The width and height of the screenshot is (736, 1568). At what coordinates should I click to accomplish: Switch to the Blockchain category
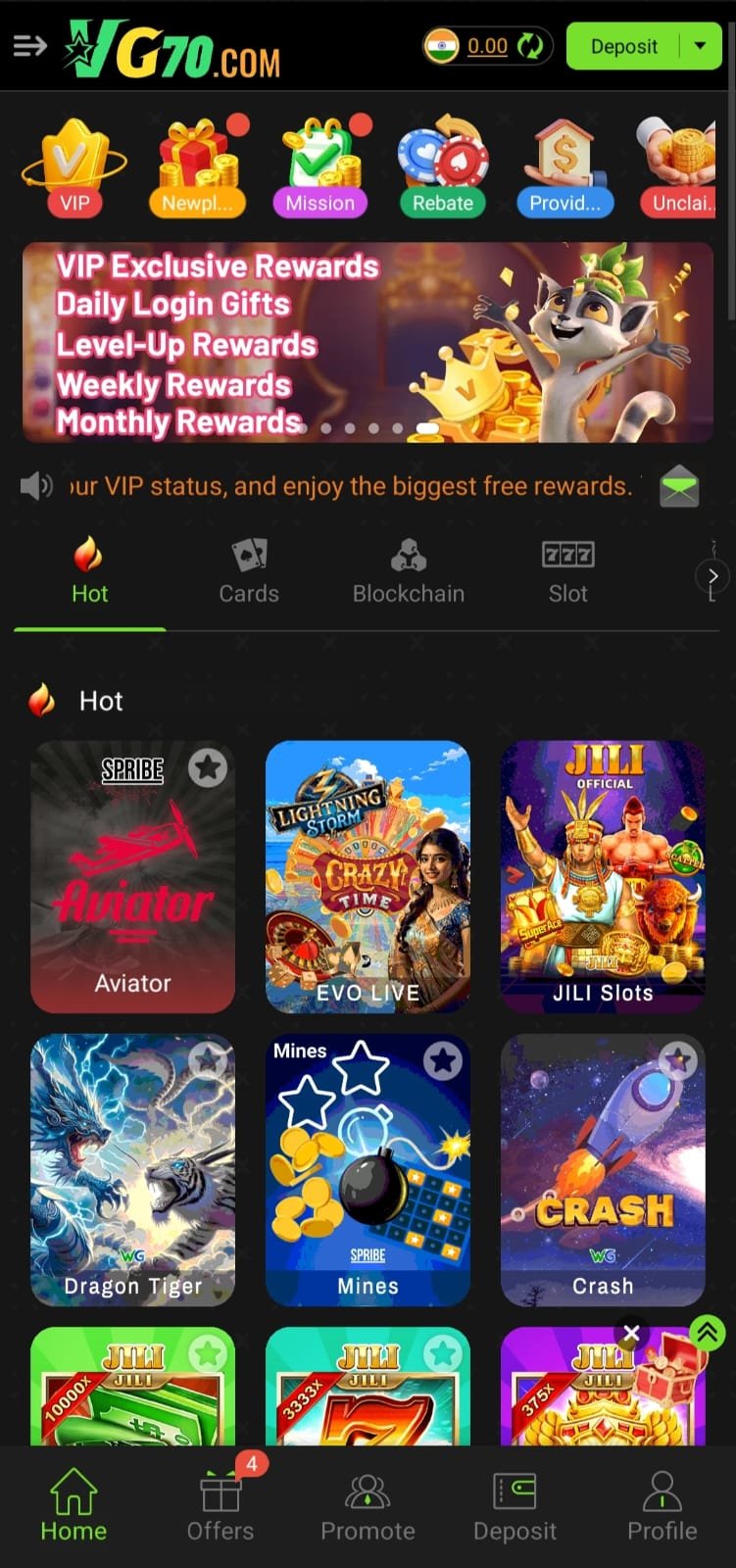tap(409, 571)
